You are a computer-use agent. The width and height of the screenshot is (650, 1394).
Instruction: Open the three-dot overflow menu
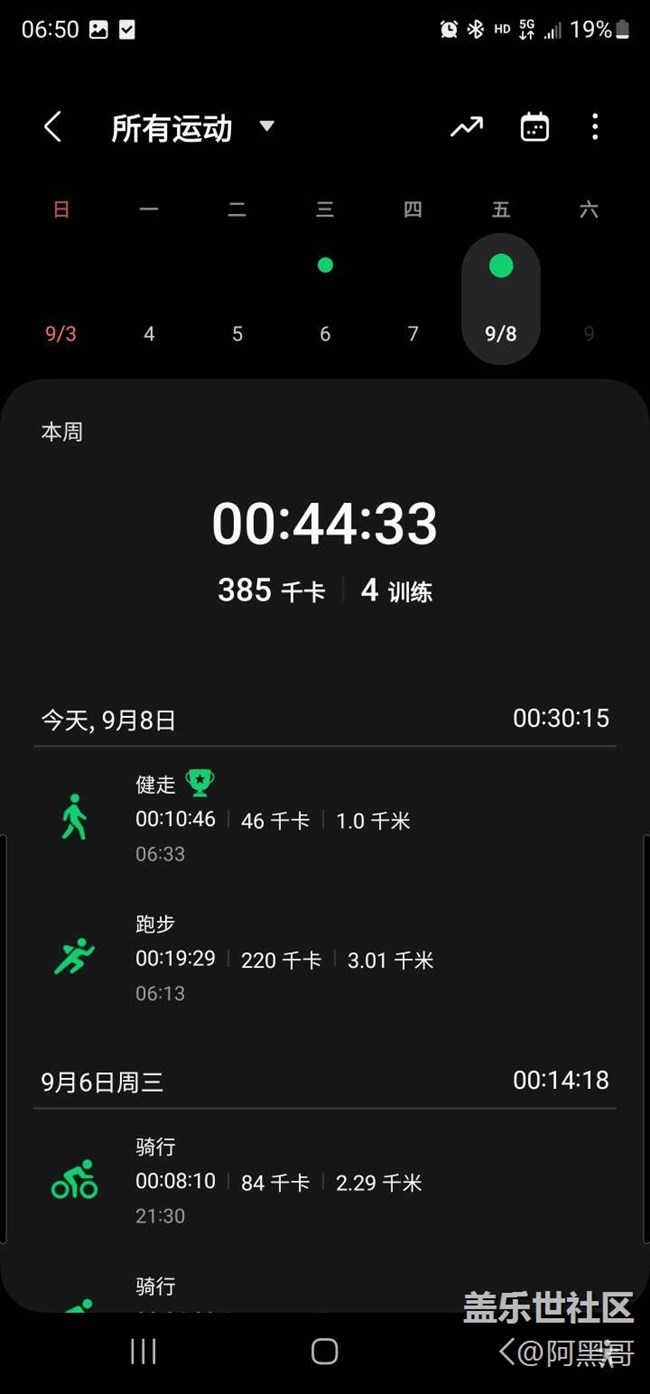[x=595, y=127]
